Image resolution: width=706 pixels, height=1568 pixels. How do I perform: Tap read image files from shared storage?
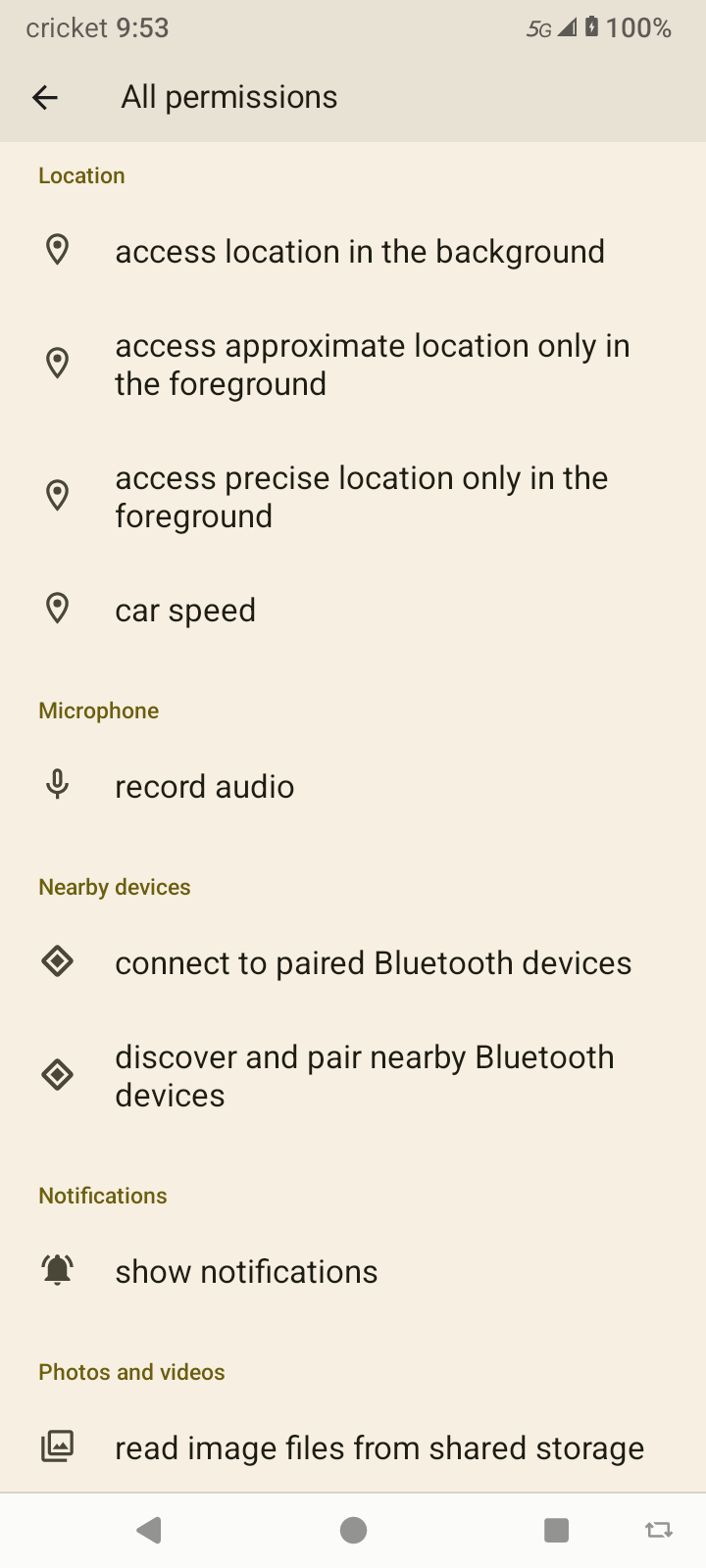[378, 1448]
